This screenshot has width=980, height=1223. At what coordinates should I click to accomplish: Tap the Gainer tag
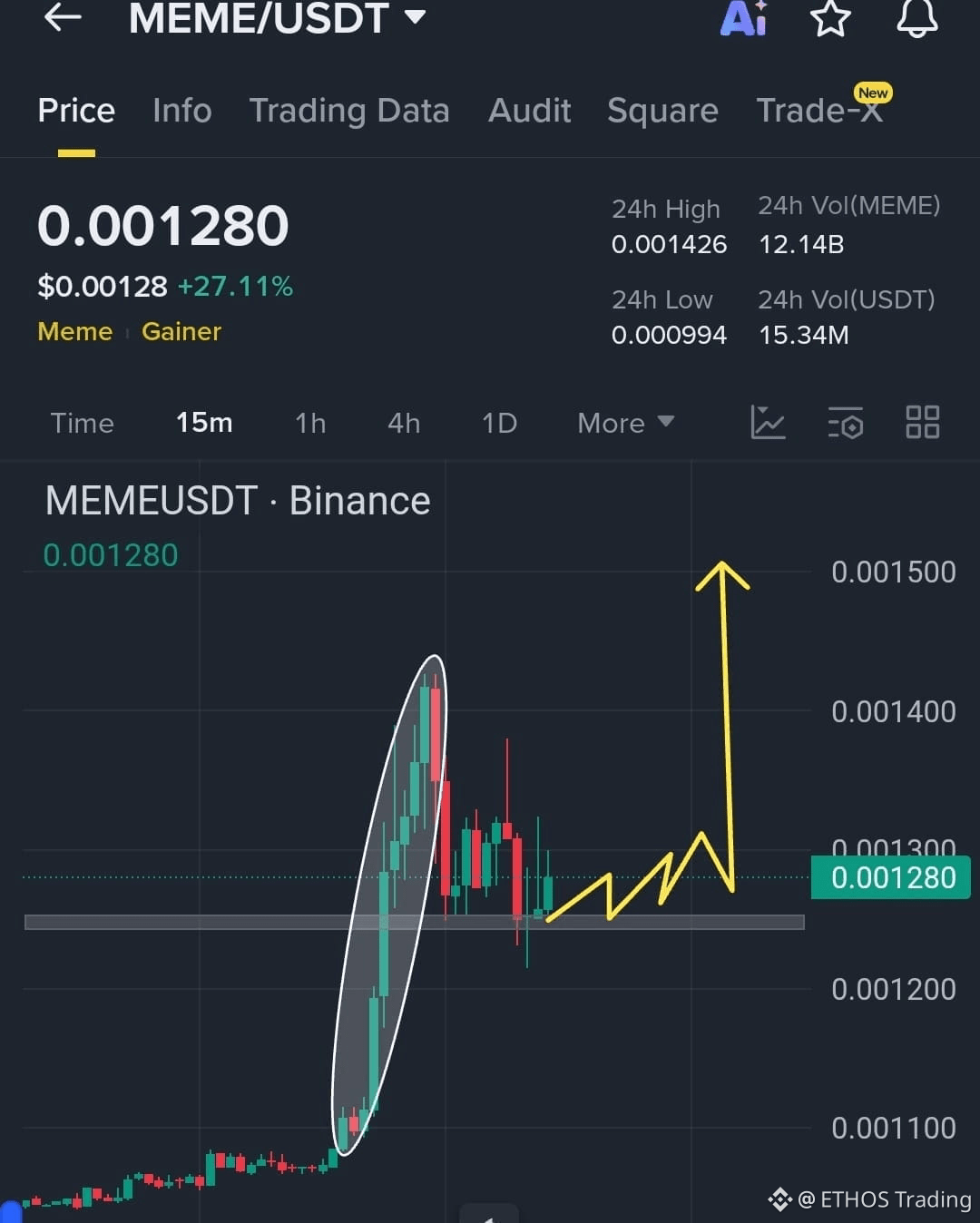181,332
